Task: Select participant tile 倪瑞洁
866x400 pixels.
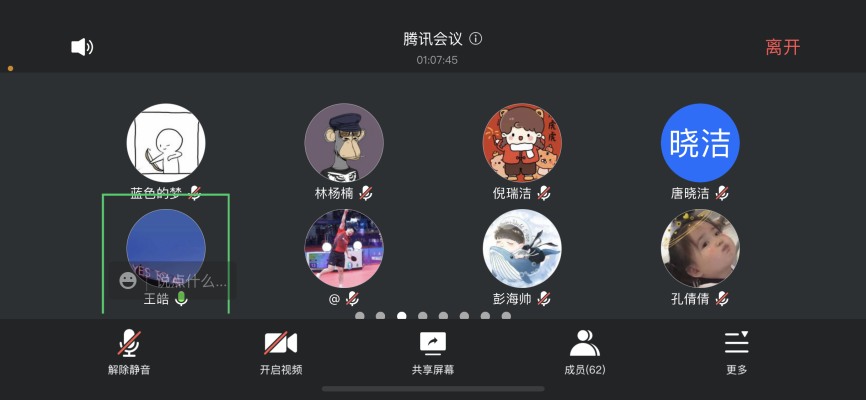Action: point(522,143)
